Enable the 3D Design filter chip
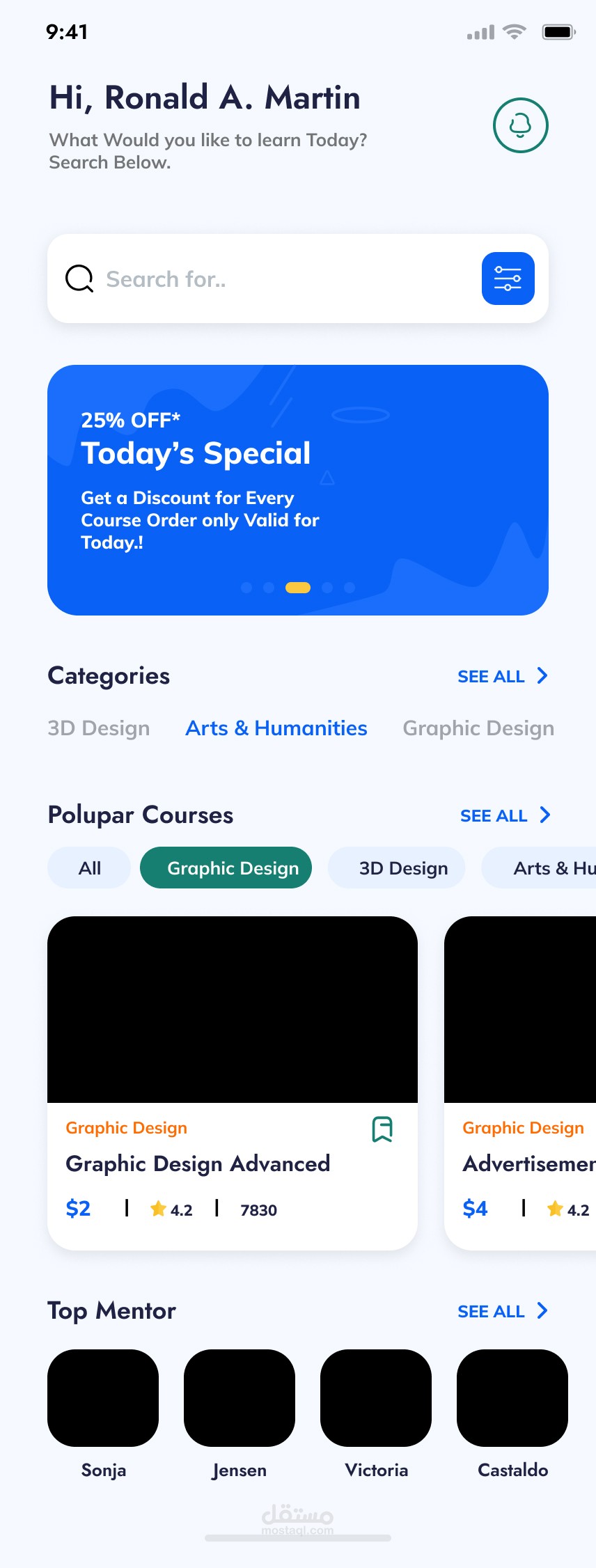The height and width of the screenshot is (1568, 596). (x=396, y=868)
